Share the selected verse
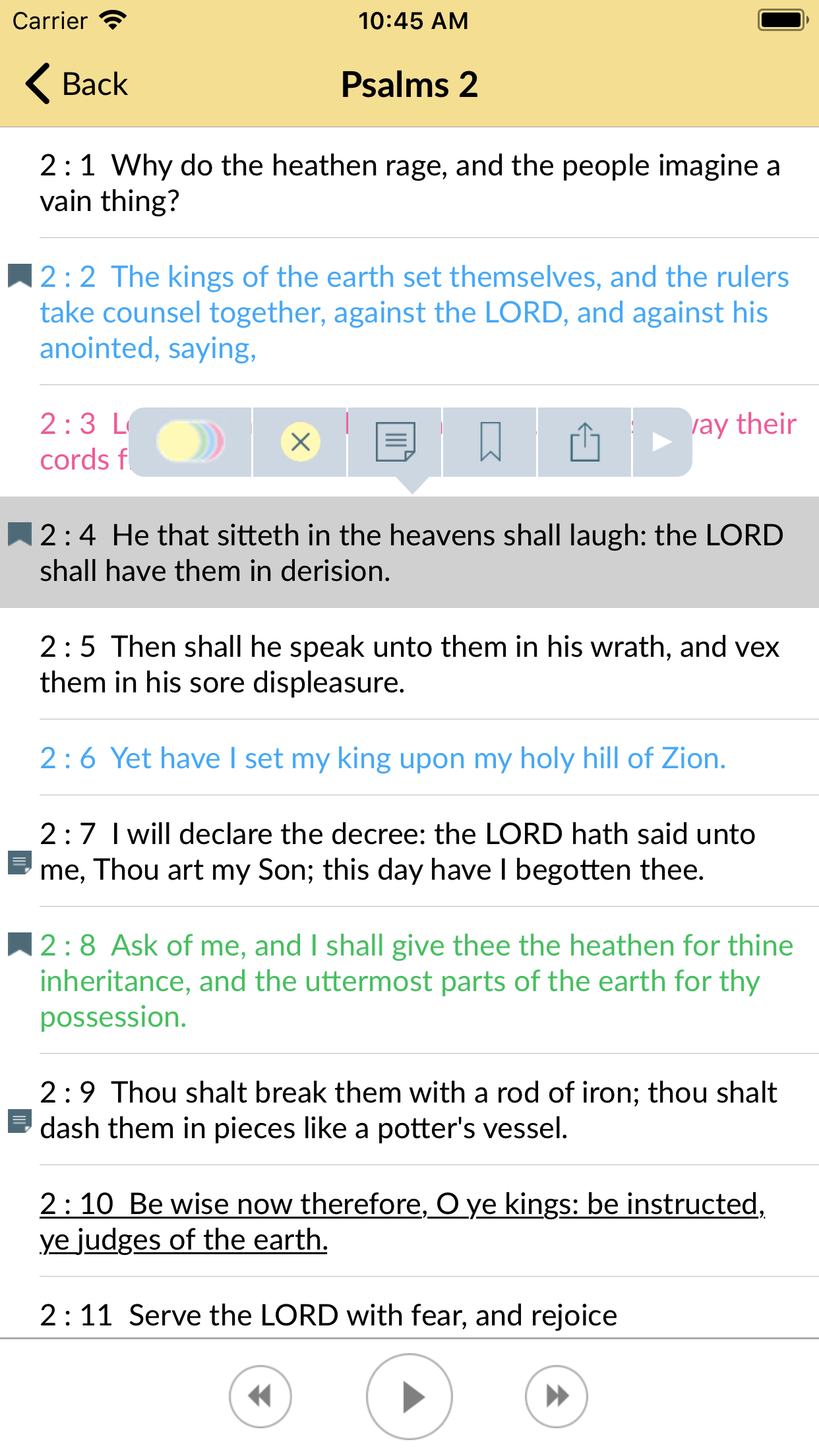Image resolution: width=819 pixels, height=1456 pixels. point(585,442)
